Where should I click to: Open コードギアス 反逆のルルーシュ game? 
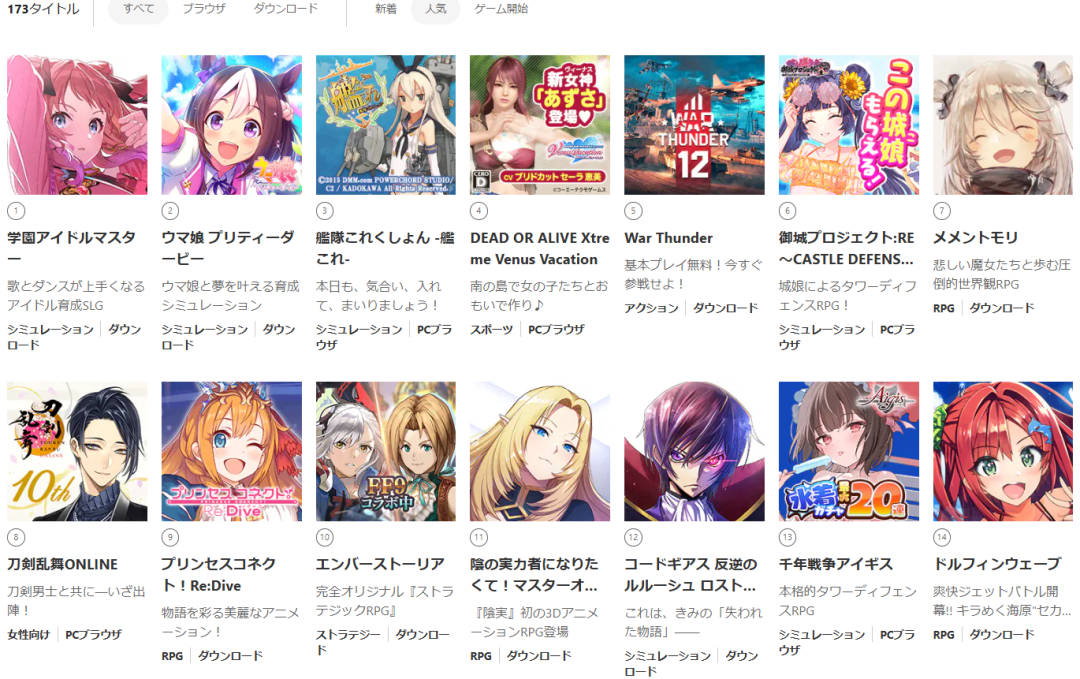(694, 451)
